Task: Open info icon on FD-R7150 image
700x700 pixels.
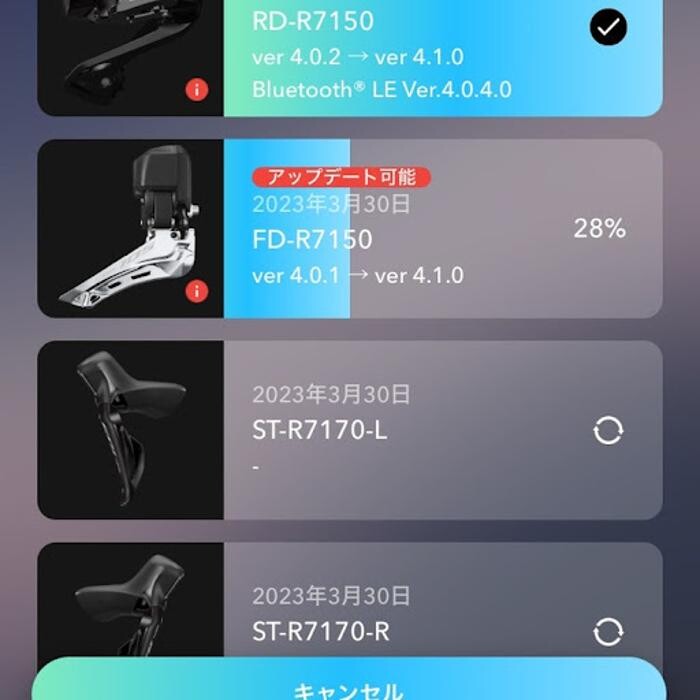Action: (x=197, y=291)
